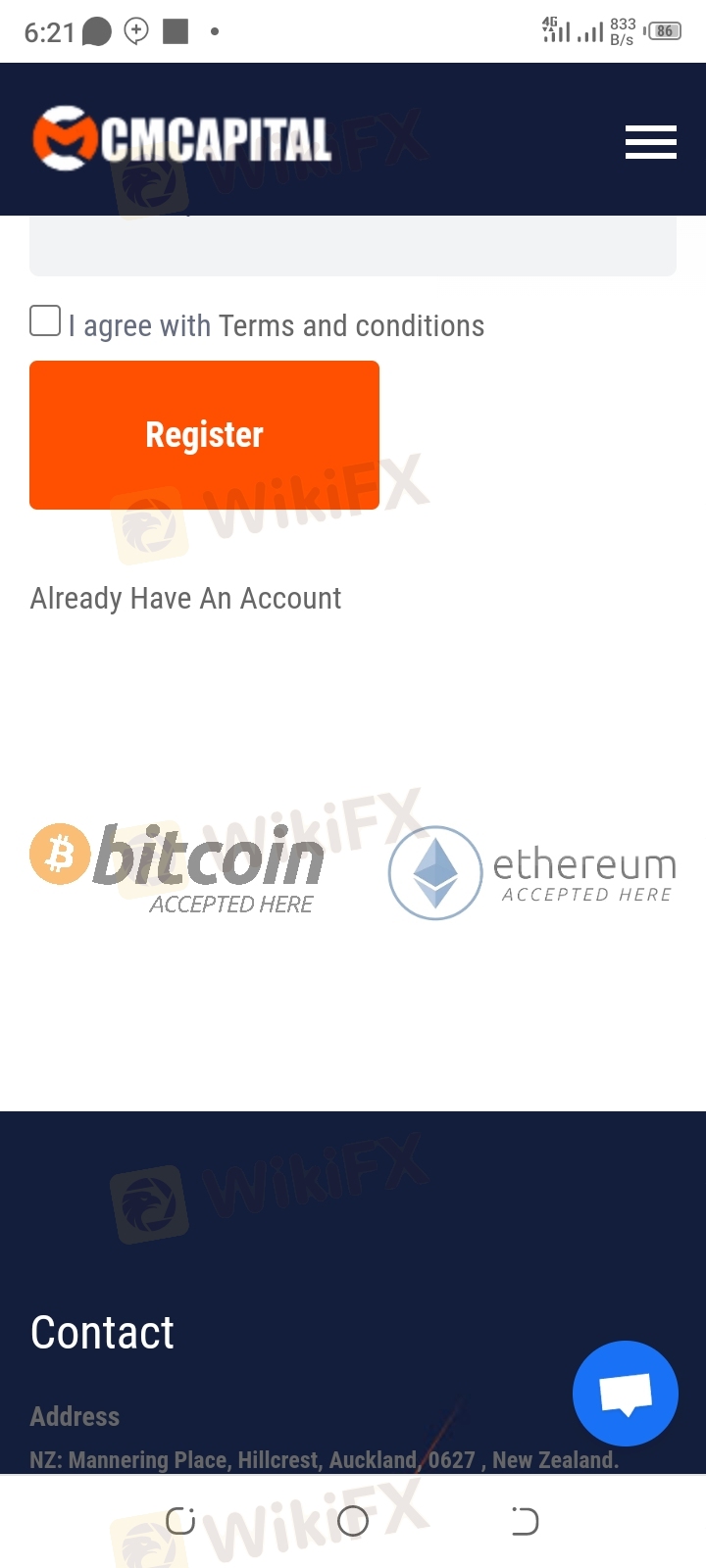Screen dimensions: 706x1568
Task: Go back using the system back button
Action: coord(525,1521)
